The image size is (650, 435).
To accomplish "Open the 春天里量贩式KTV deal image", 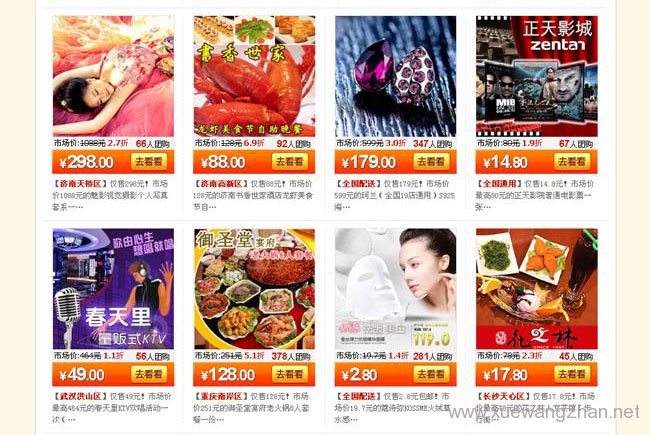I will (113, 289).
